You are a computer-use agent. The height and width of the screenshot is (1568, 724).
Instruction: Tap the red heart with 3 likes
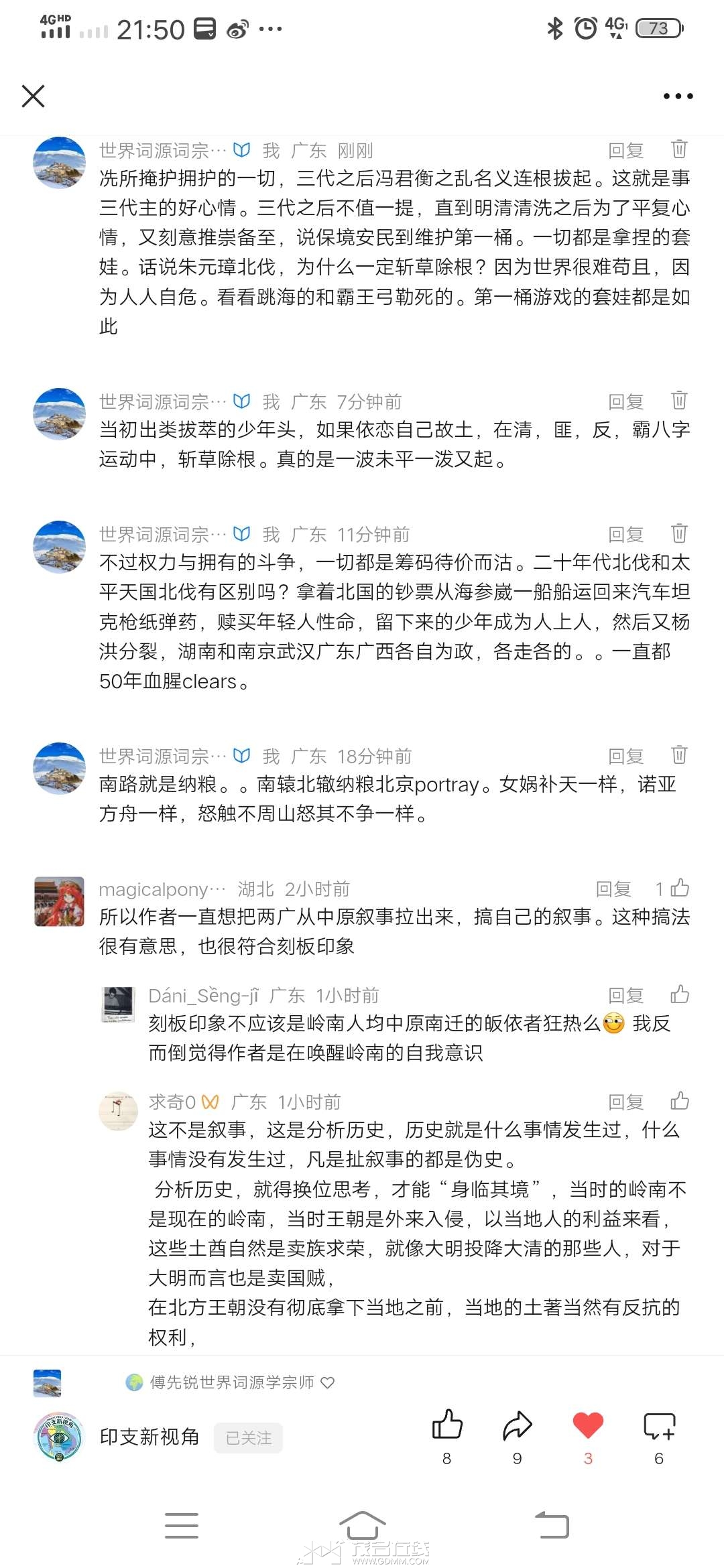pyautogui.click(x=588, y=1425)
